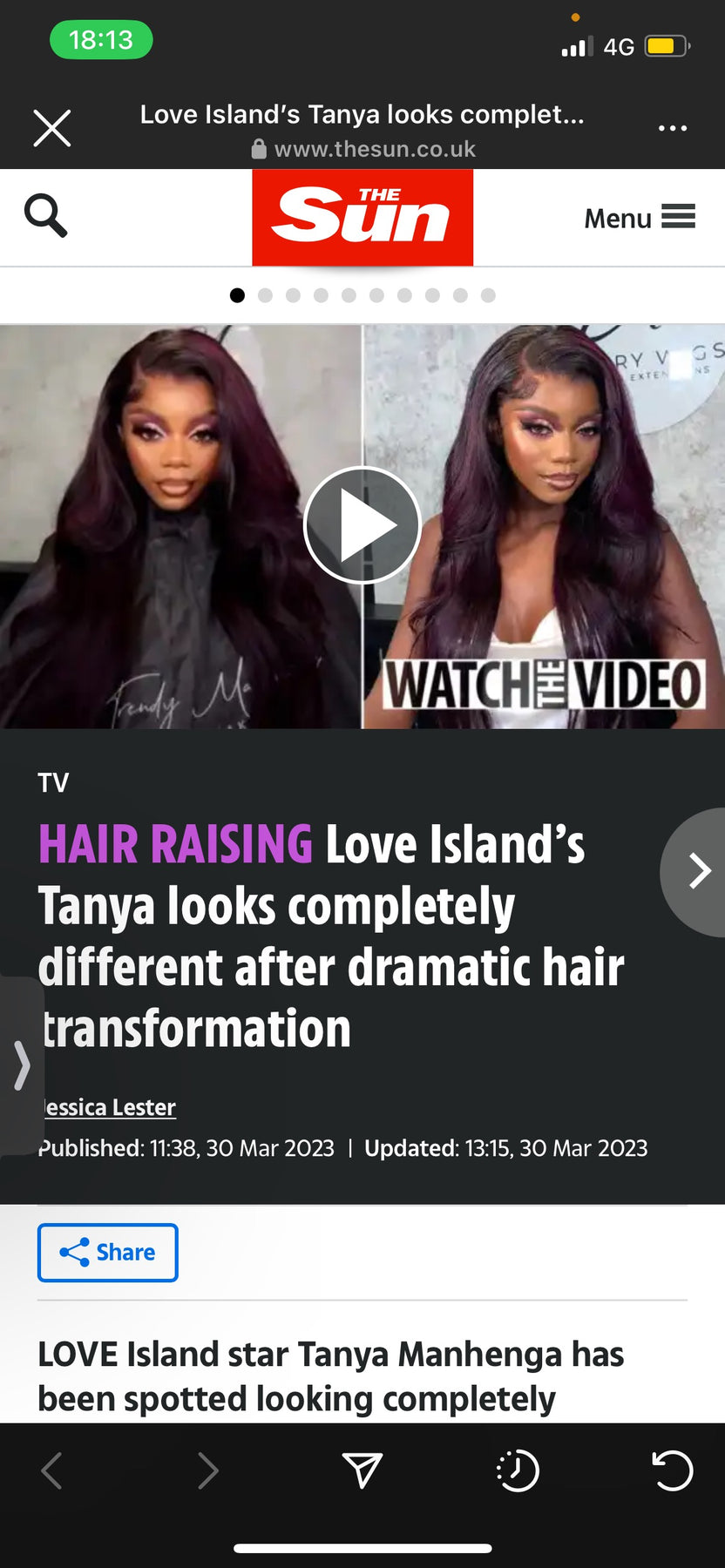The height and width of the screenshot is (1568, 725).
Task: Expand the left side drawer handle
Action: 21,1065
